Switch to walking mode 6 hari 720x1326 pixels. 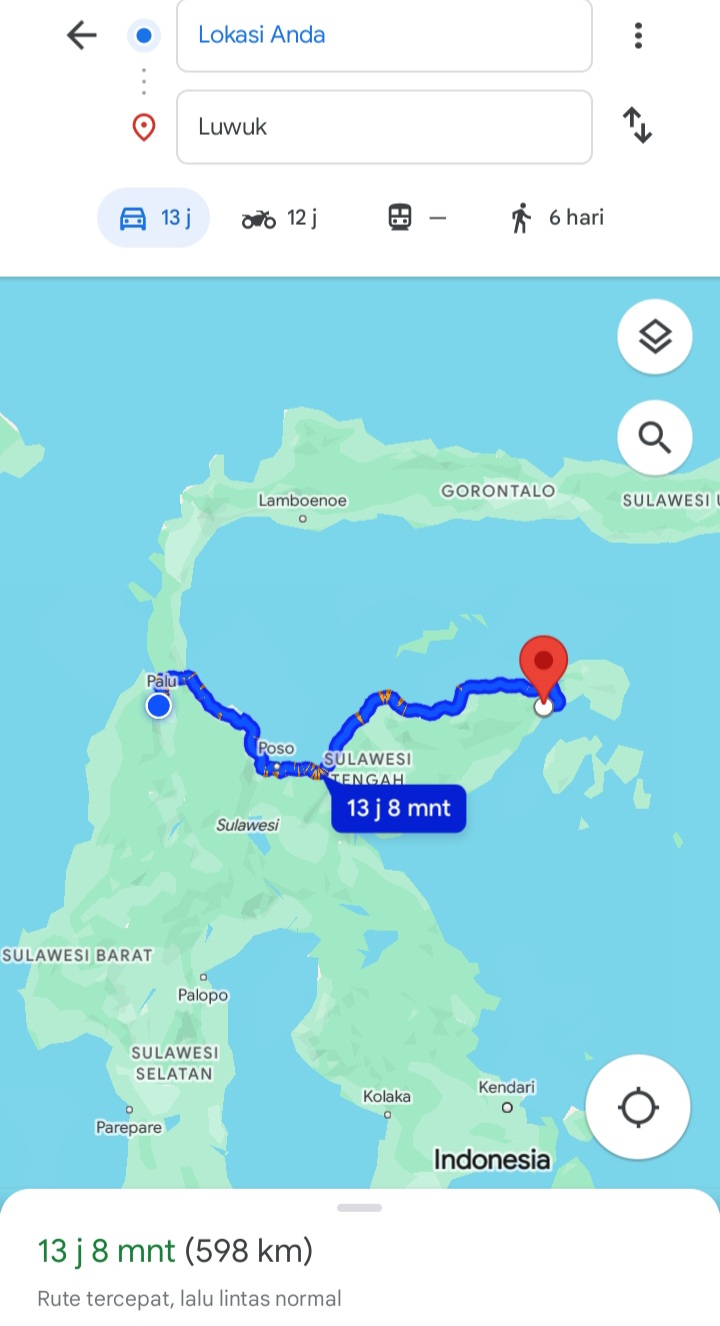(x=557, y=218)
